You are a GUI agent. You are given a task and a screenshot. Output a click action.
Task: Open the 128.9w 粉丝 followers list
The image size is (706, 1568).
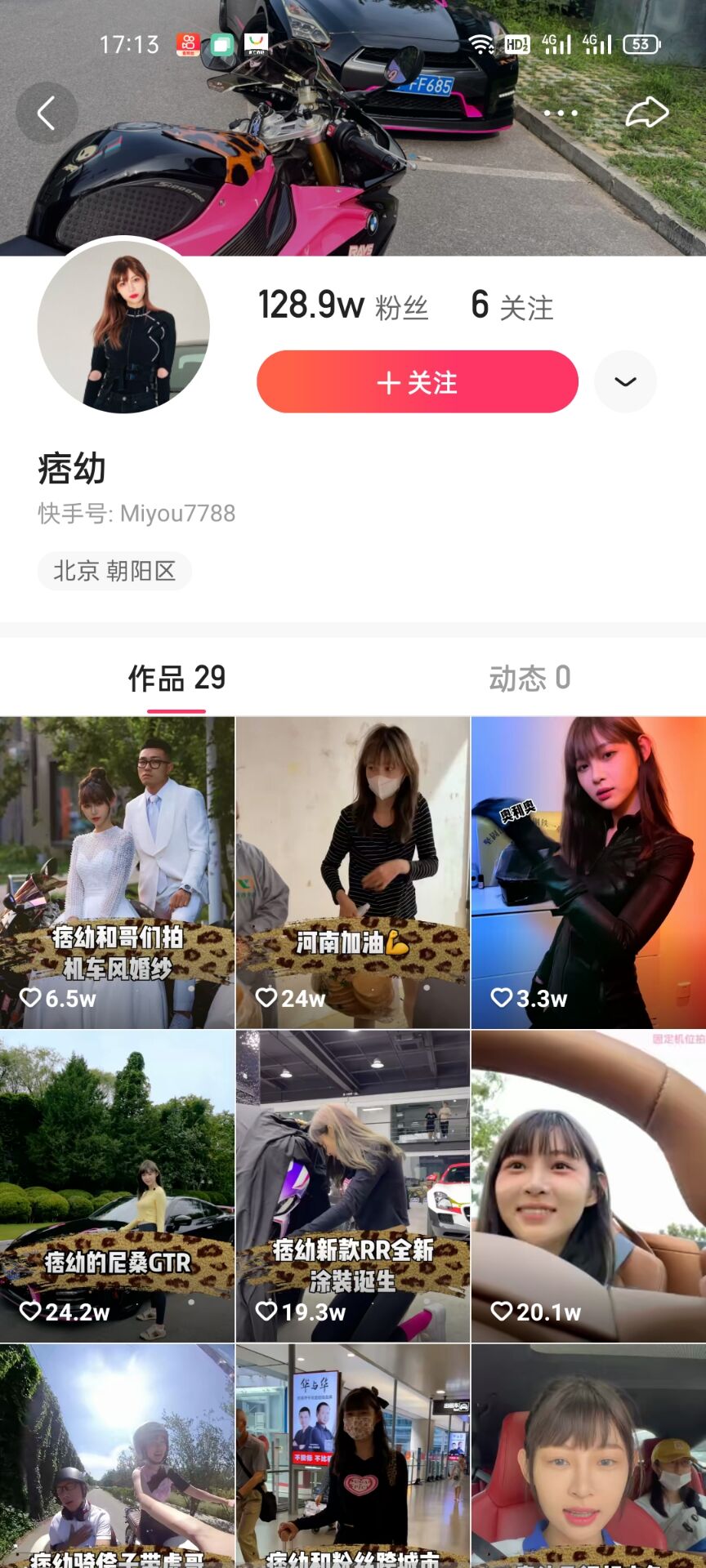(343, 306)
